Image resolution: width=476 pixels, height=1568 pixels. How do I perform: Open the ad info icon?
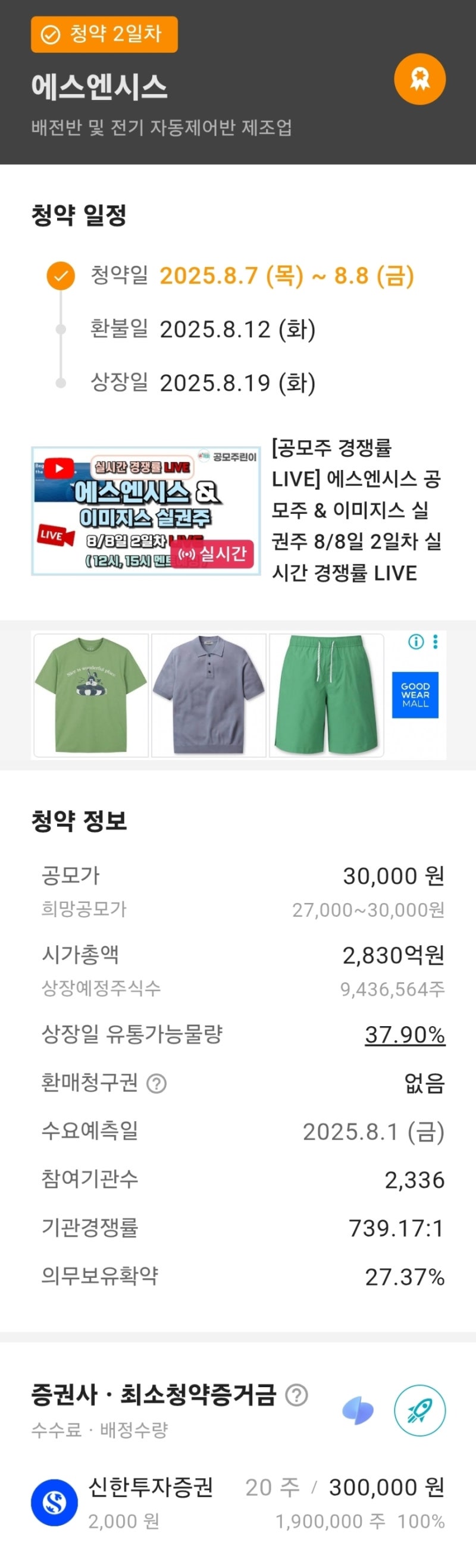(416, 642)
